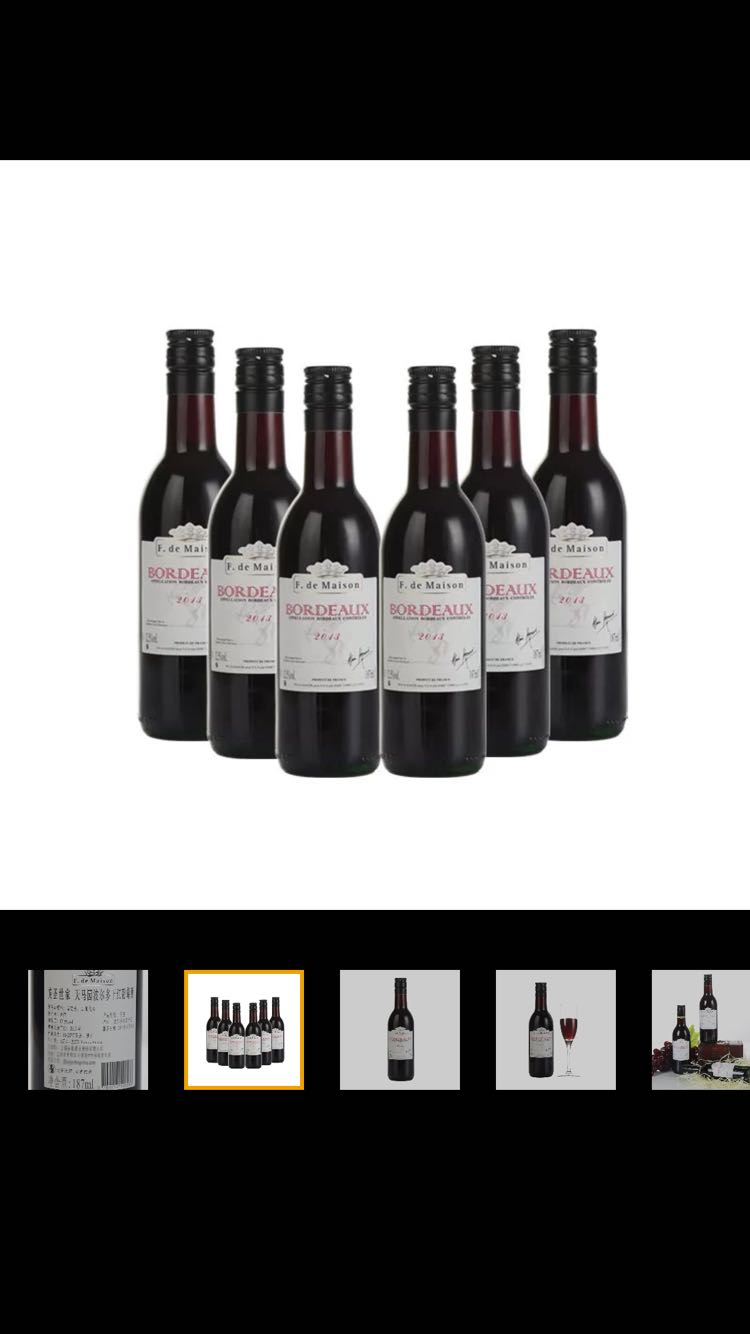Select the back label thumbnail
Viewport: 750px width, 1334px height.
point(88,1029)
